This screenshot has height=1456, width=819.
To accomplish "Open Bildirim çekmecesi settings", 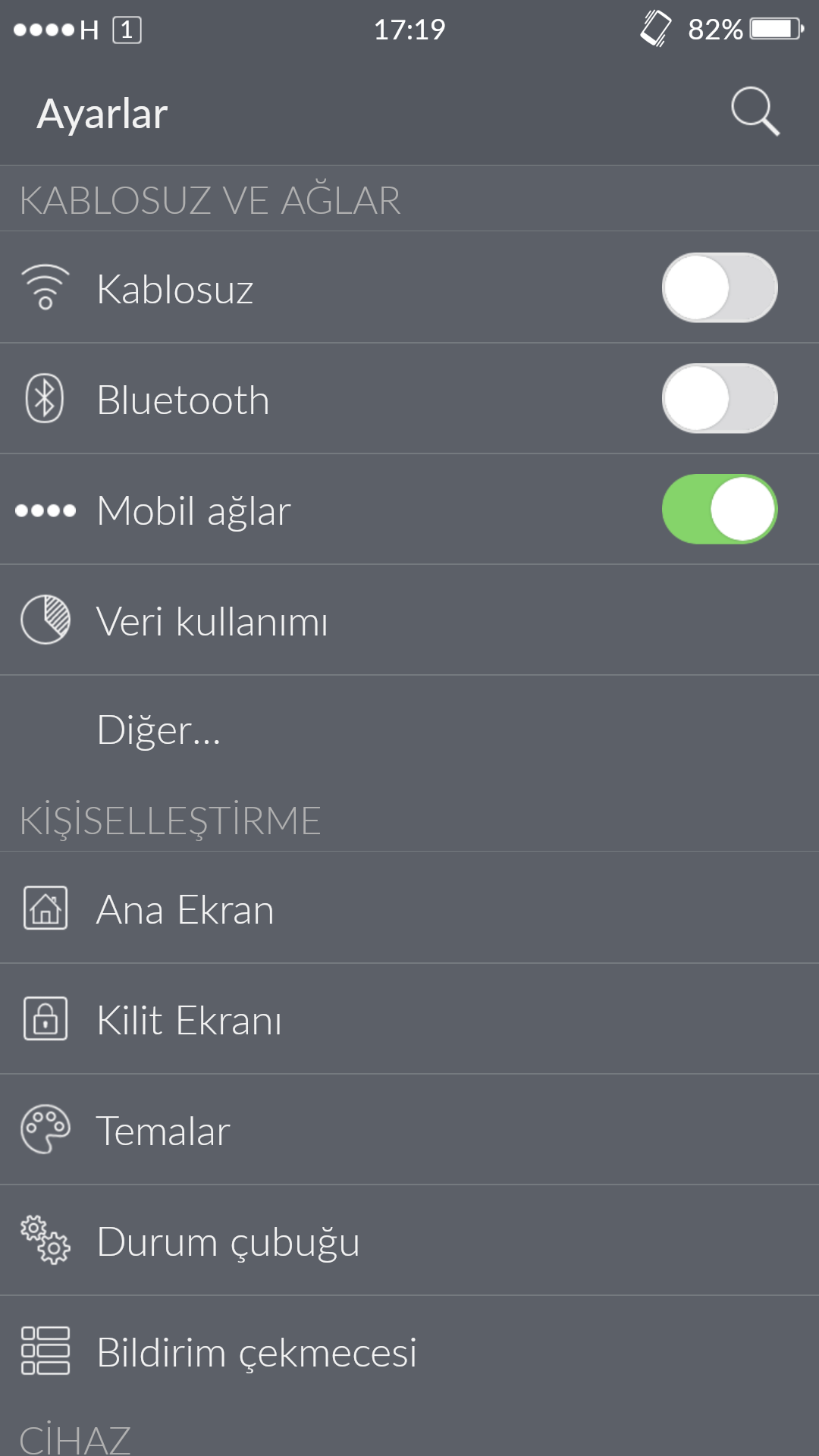I will pos(409,1351).
